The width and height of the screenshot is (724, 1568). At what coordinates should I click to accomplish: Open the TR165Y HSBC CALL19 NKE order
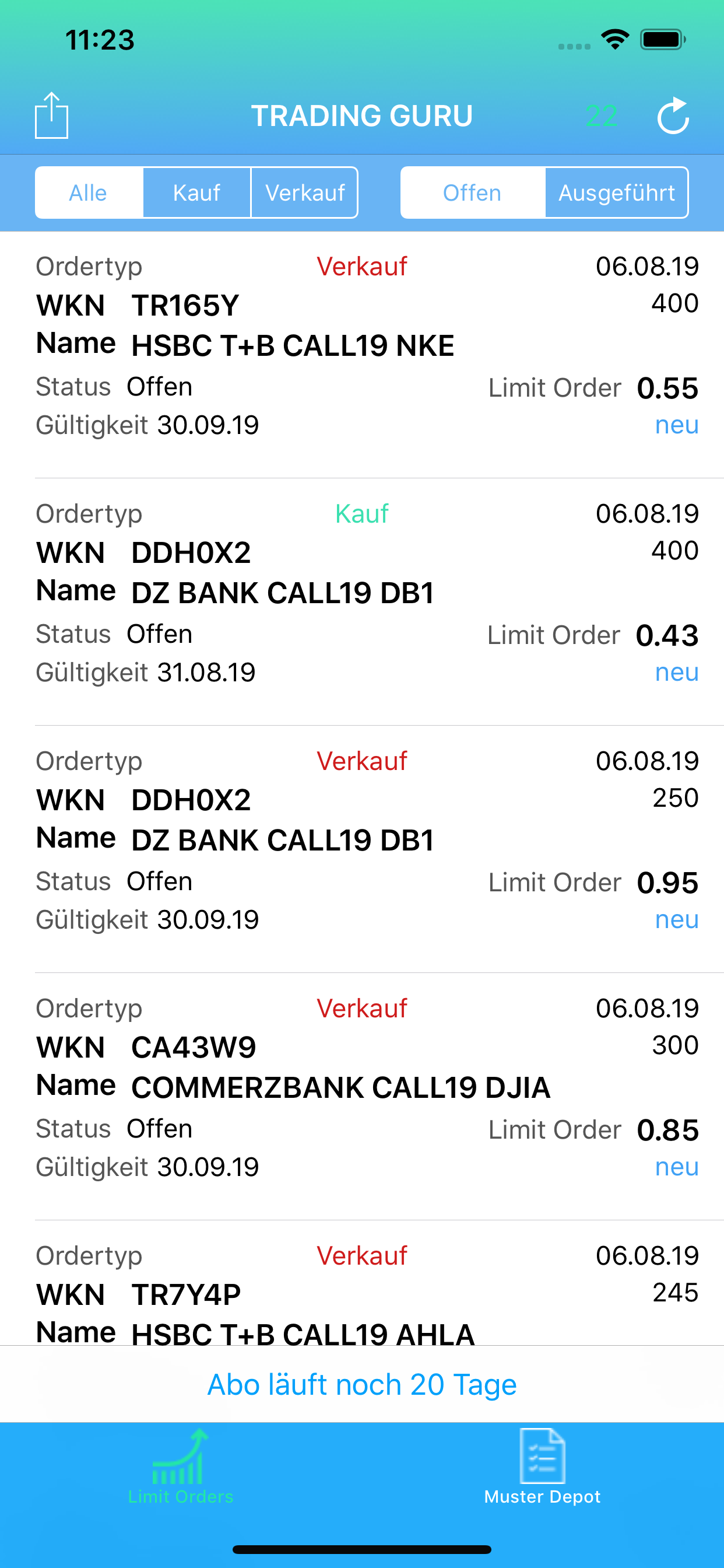pyautogui.click(x=362, y=355)
